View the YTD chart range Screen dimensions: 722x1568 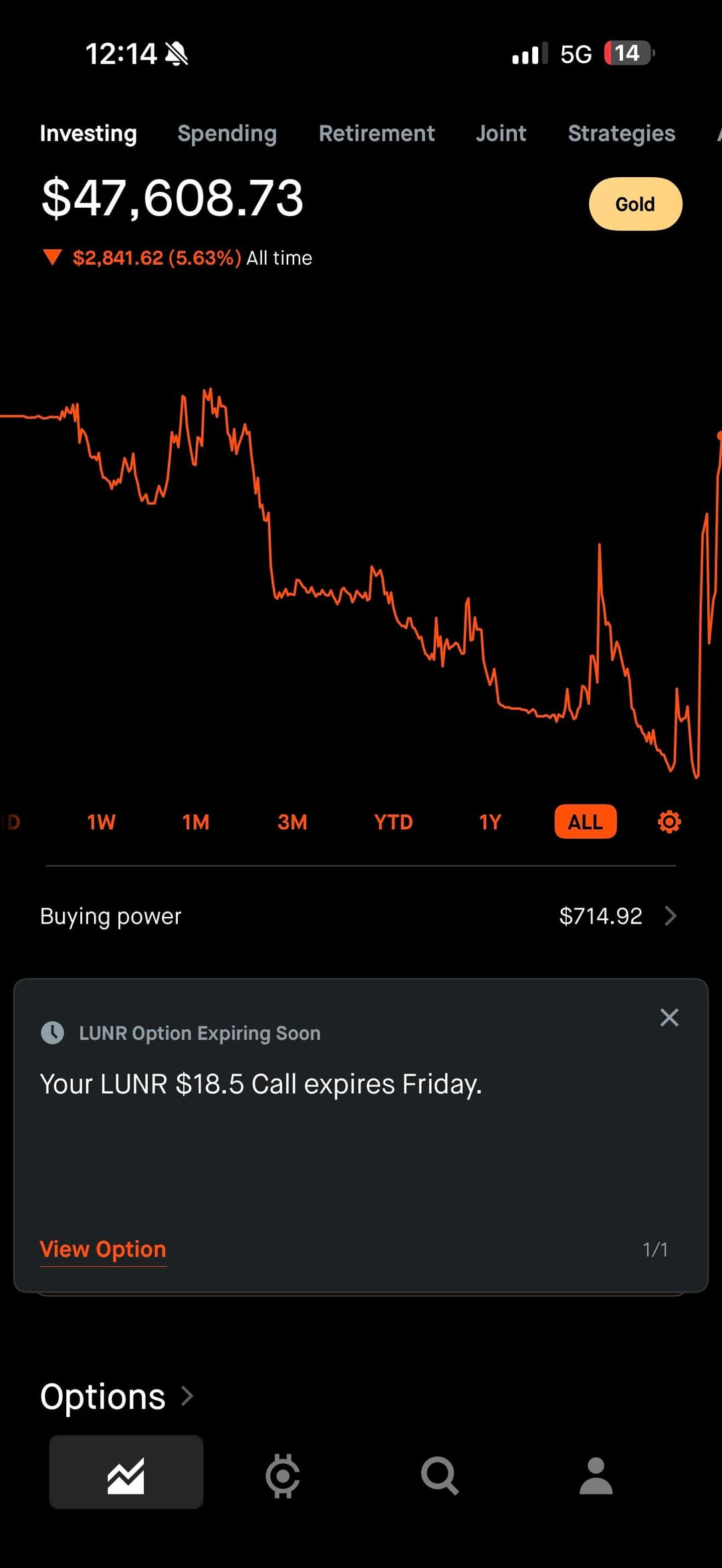click(393, 822)
